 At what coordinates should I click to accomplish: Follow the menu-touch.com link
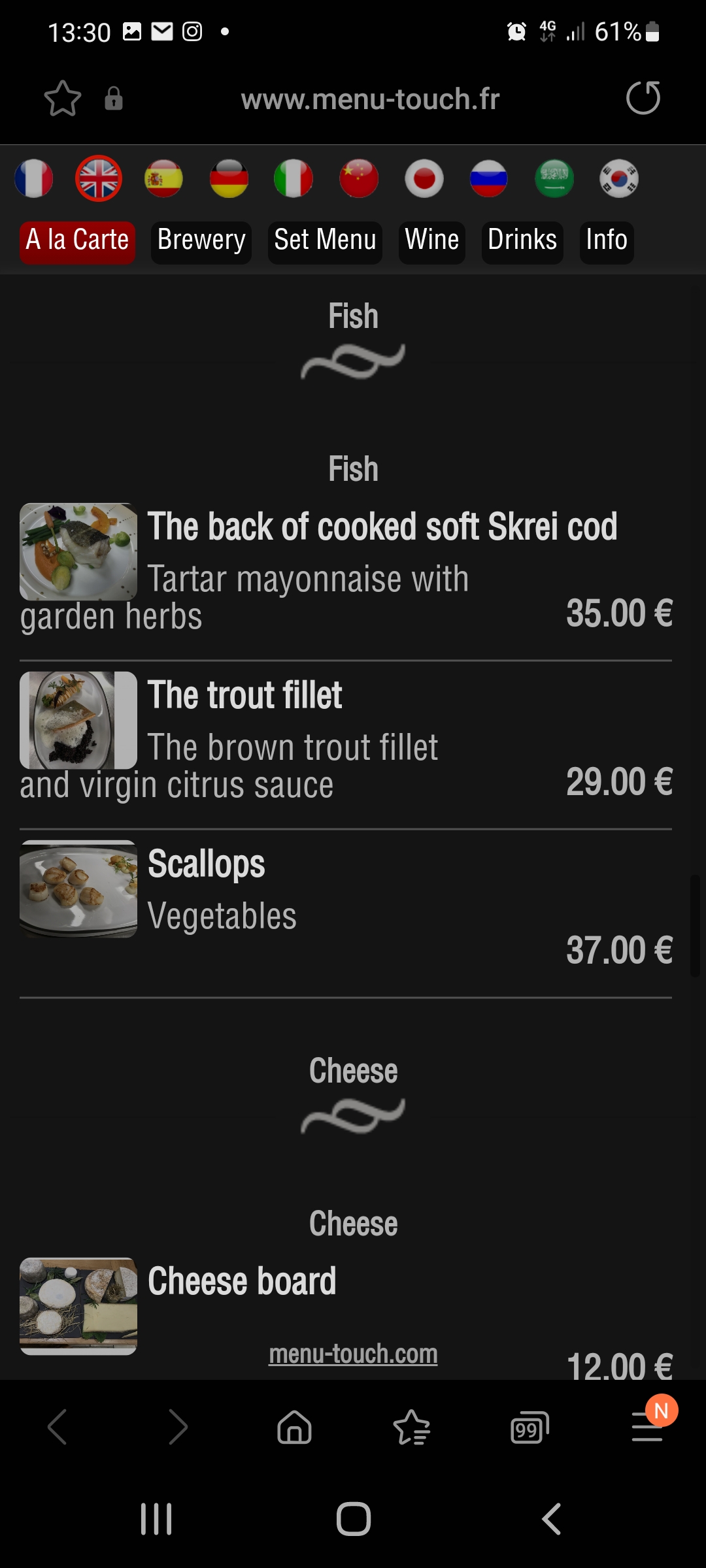click(353, 1354)
